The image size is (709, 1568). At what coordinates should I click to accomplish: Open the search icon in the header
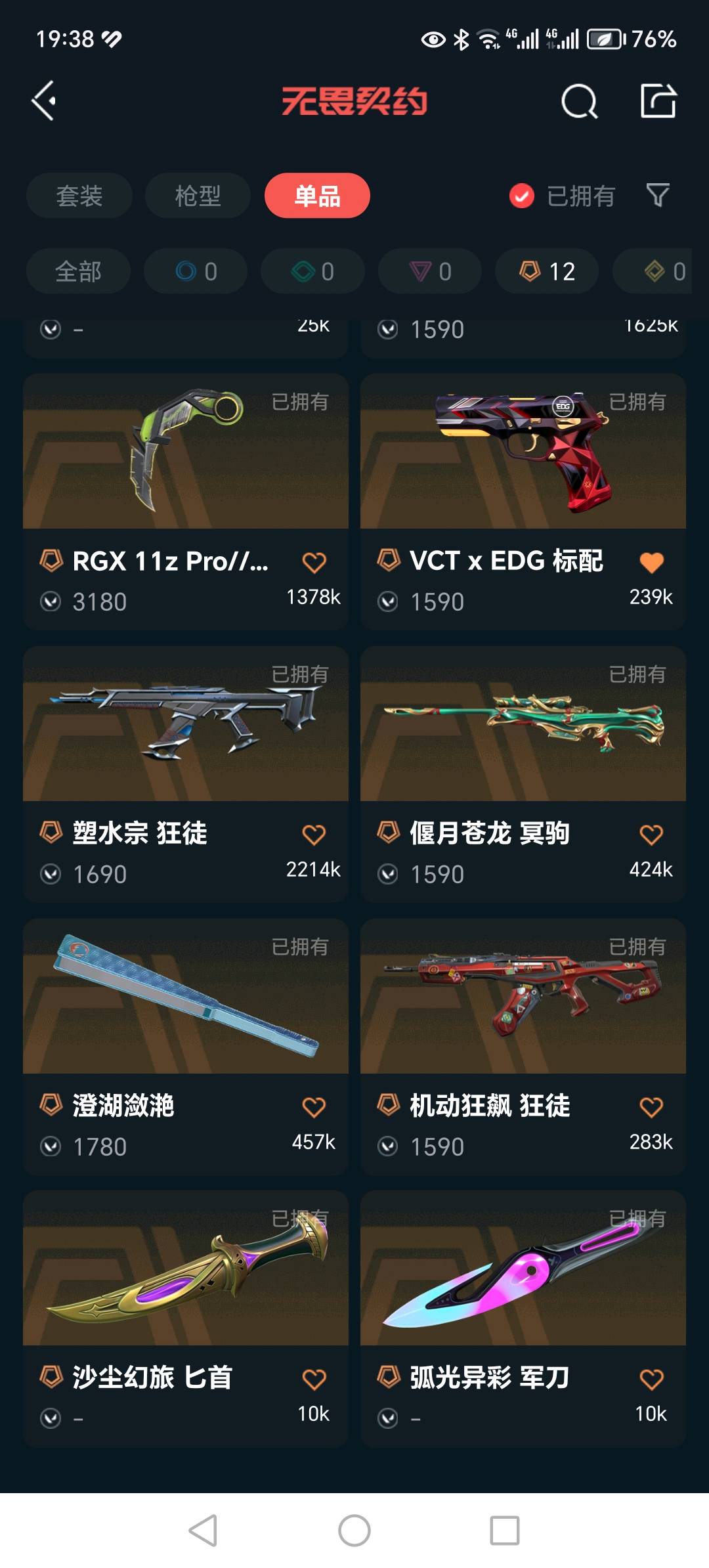[579, 102]
